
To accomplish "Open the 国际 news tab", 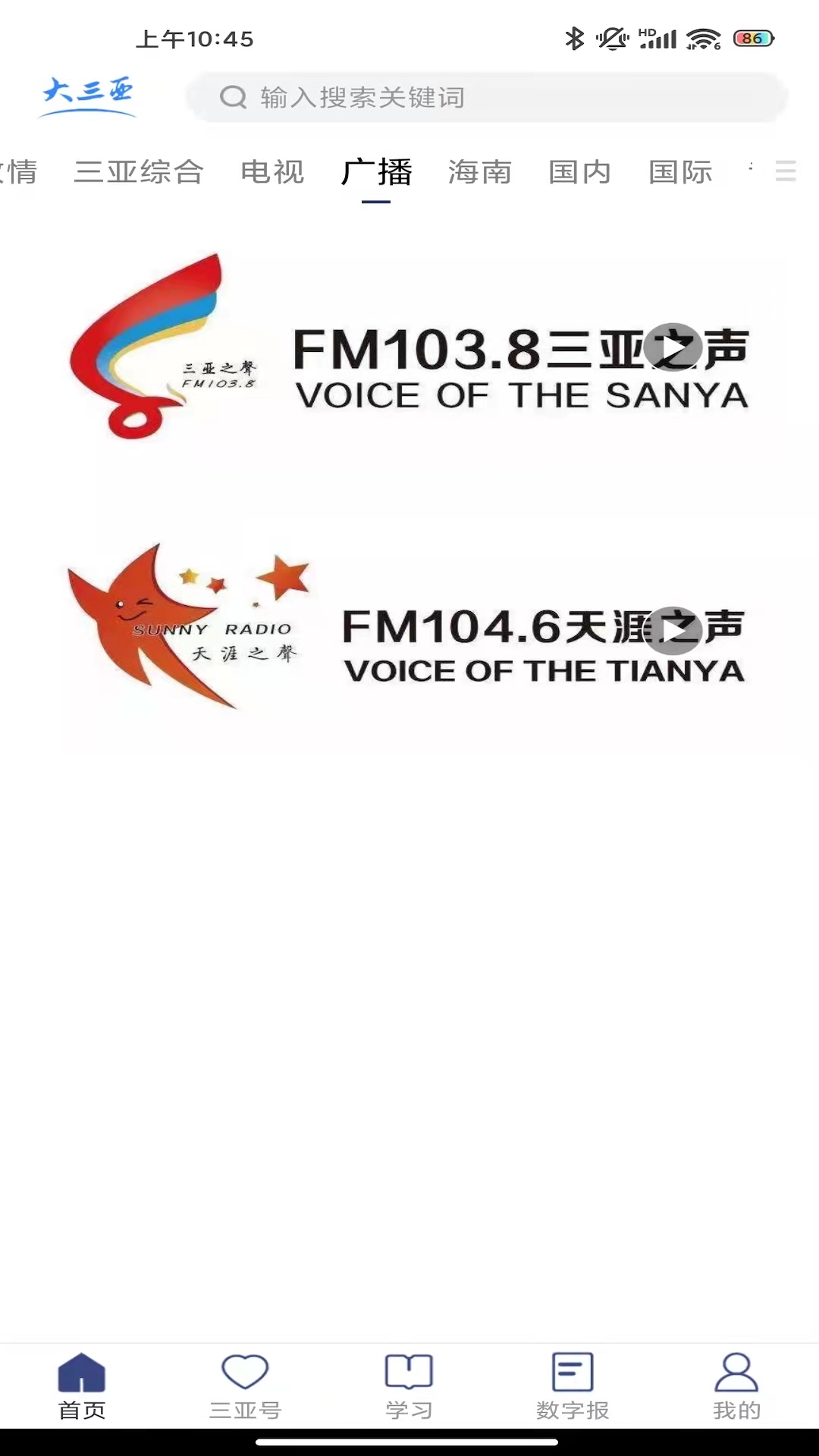I will click(x=680, y=172).
